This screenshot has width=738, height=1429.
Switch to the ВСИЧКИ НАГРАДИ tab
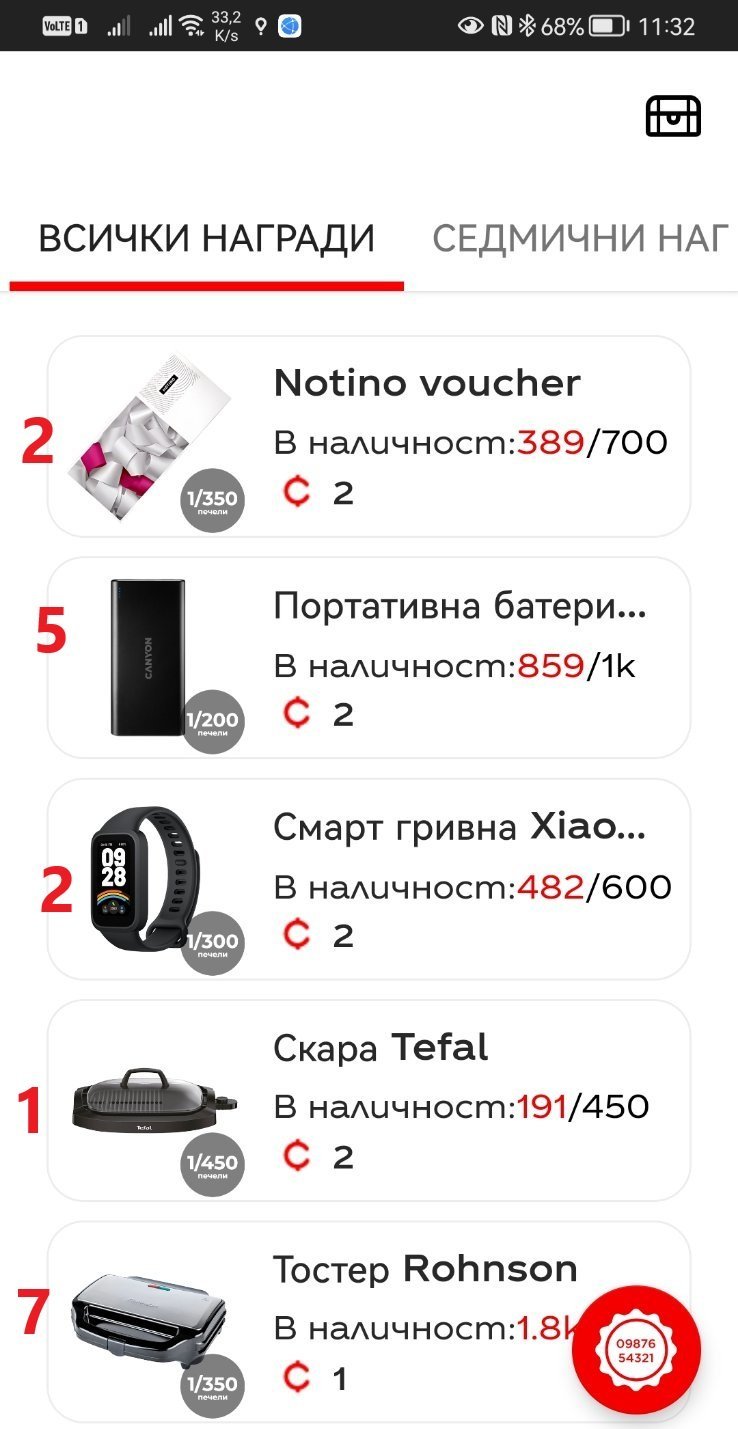[x=206, y=239]
